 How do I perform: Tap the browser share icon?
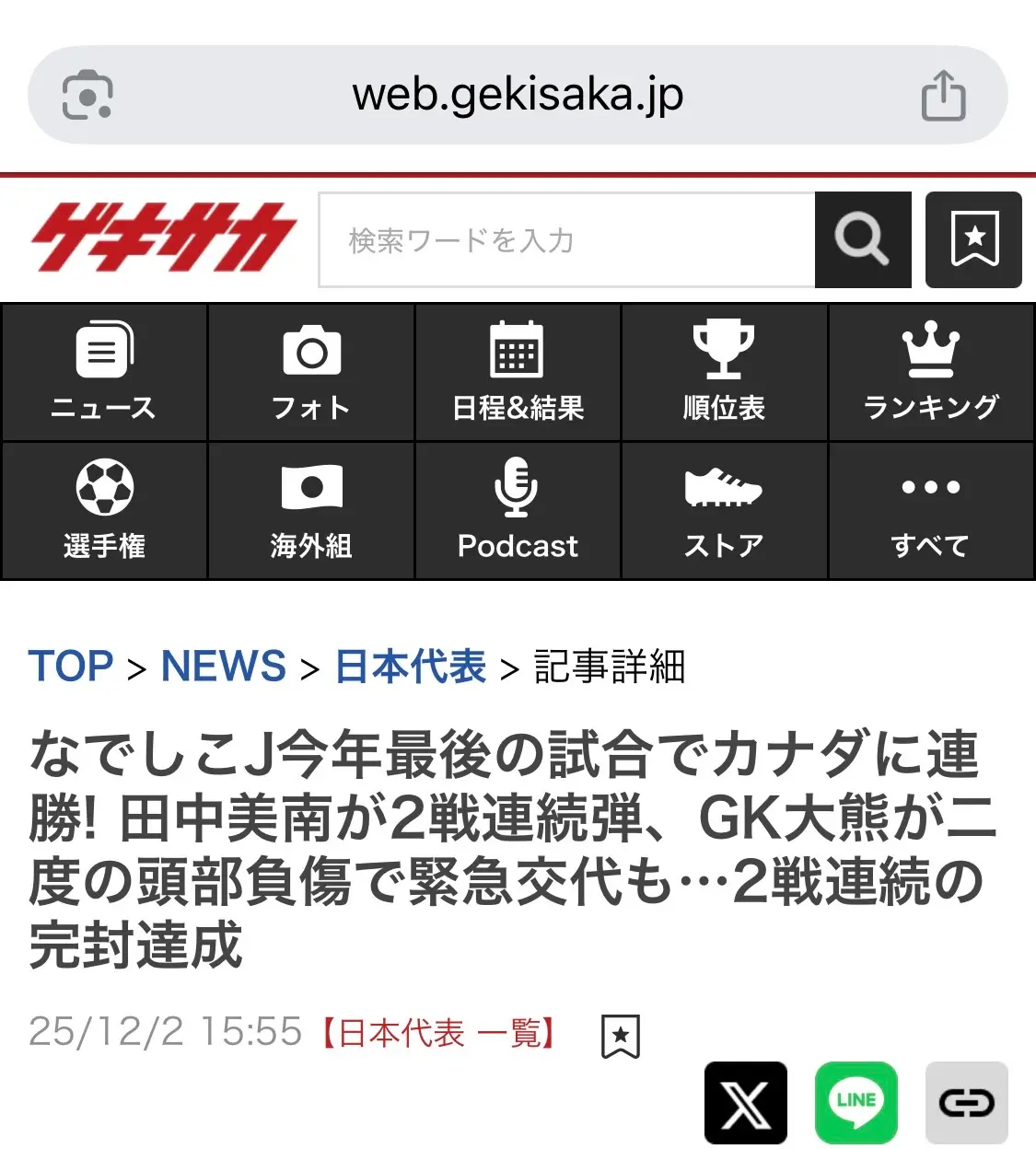tap(944, 95)
